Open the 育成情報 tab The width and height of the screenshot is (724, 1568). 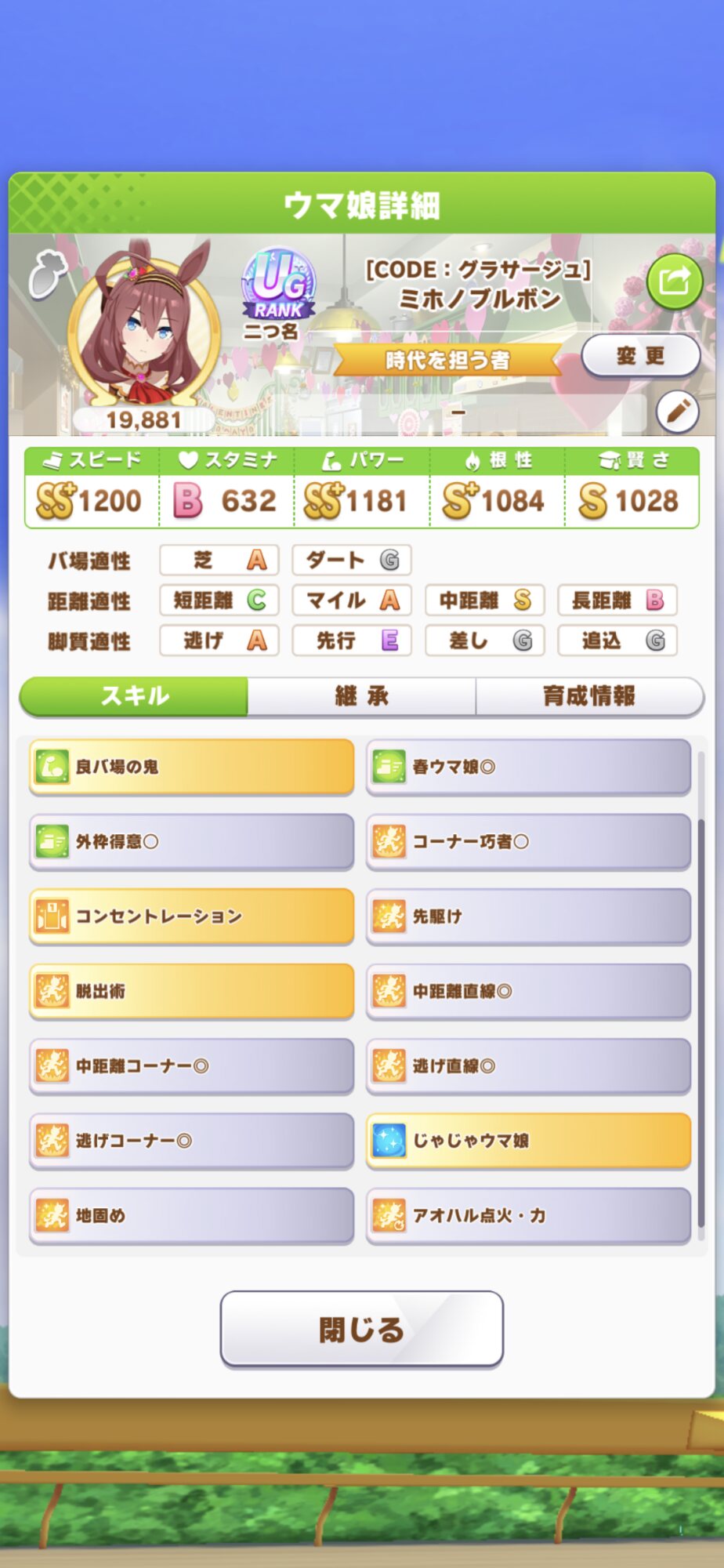pyautogui.click(x=588, y=696)
